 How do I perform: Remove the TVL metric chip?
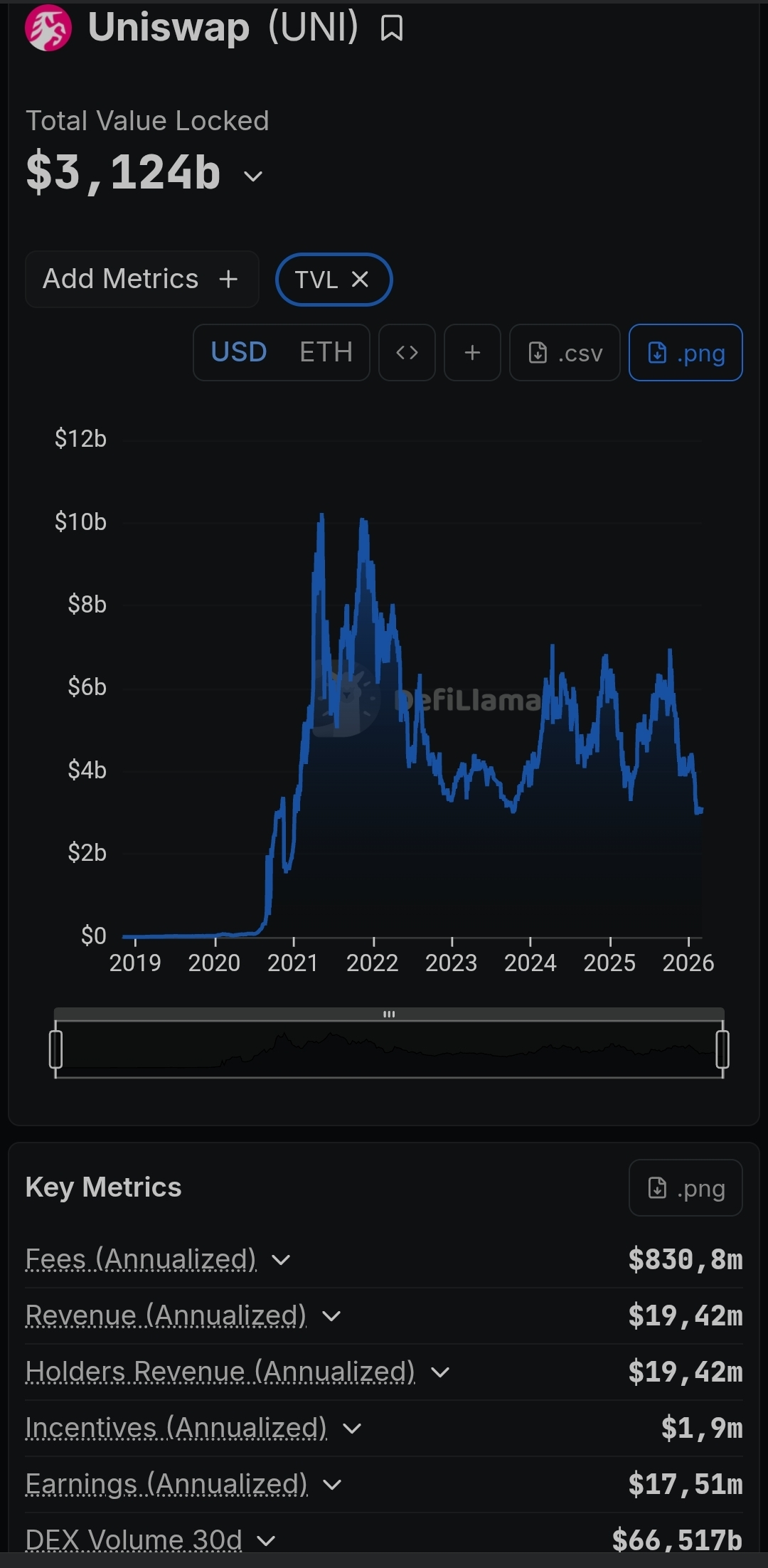(361, 280)
